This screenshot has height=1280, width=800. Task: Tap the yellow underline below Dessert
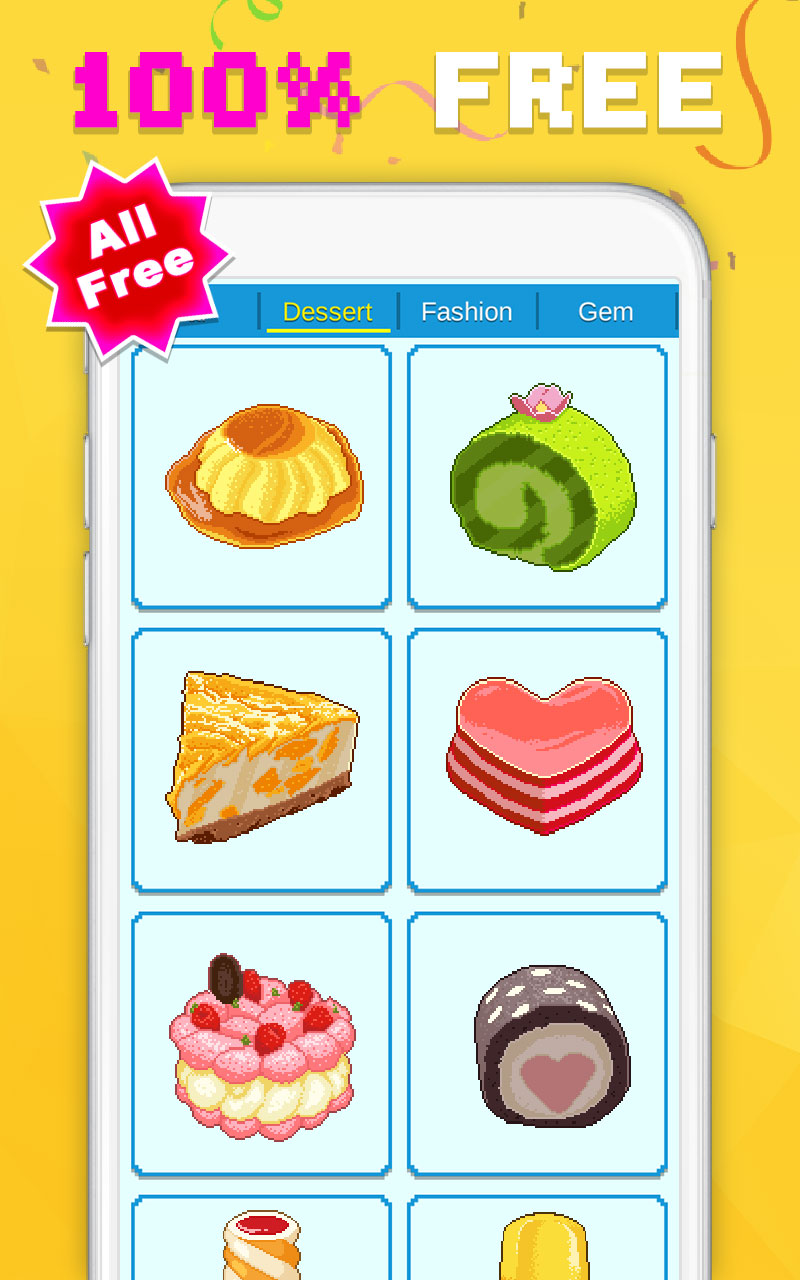(x=327, y=328)
